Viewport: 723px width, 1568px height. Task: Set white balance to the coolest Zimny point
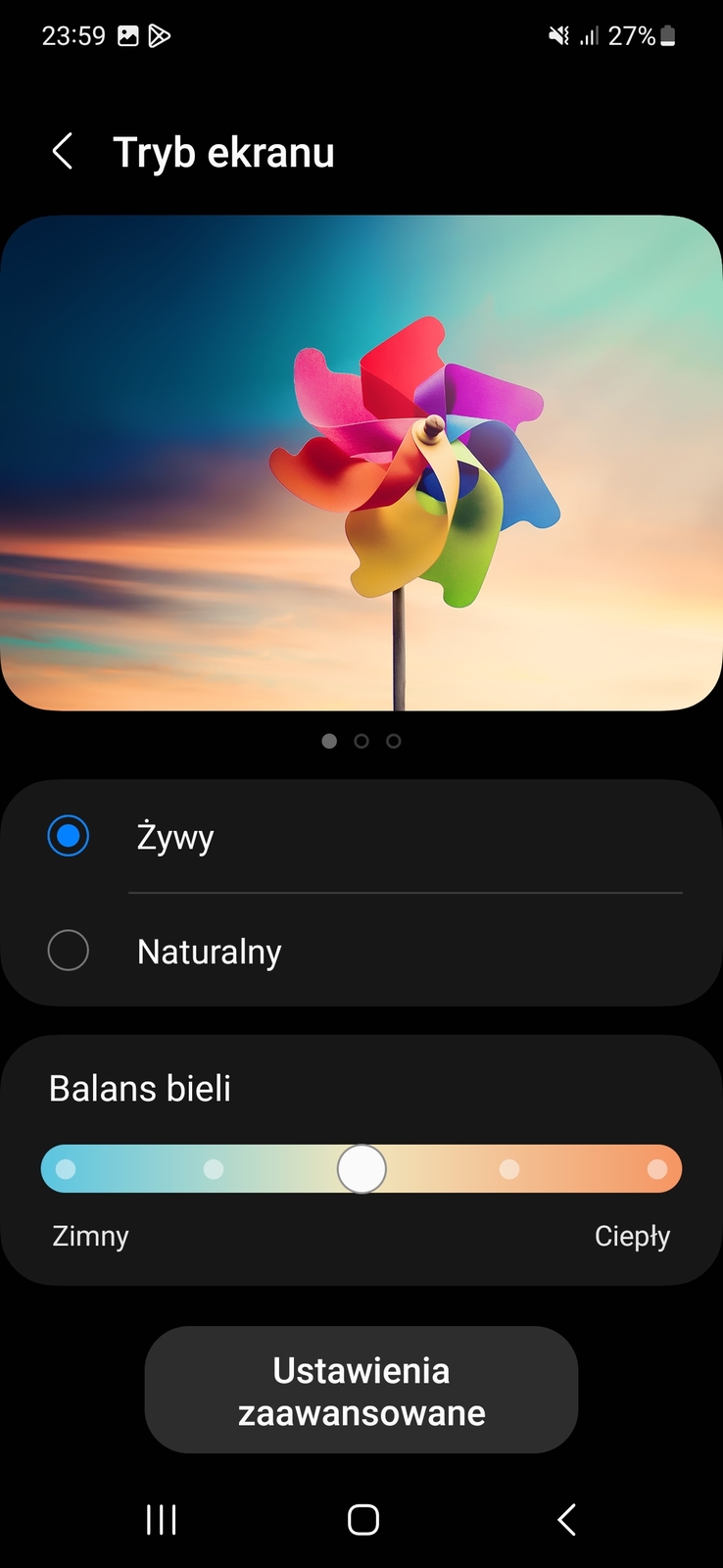[x=66, y=1169]
